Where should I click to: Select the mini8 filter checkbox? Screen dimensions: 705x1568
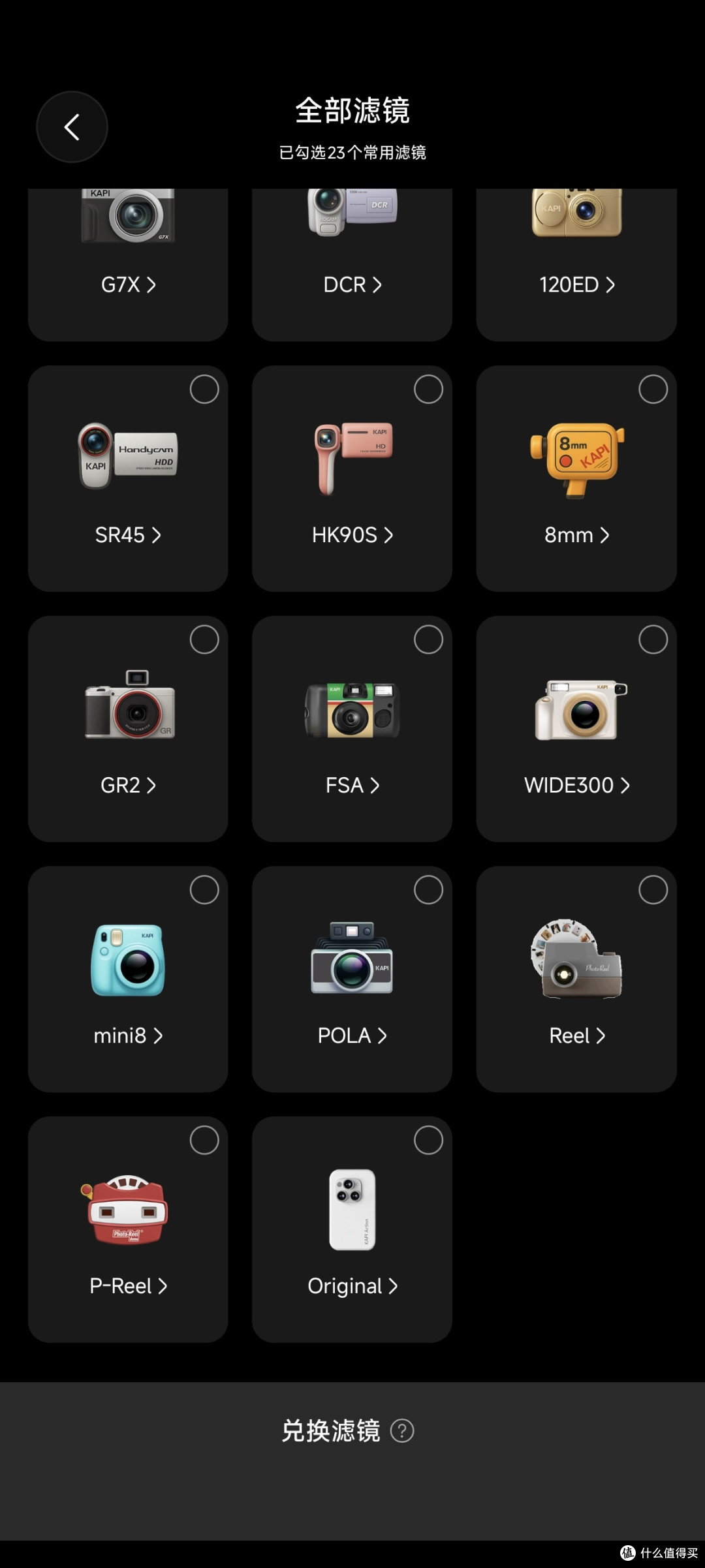point(204,890)
